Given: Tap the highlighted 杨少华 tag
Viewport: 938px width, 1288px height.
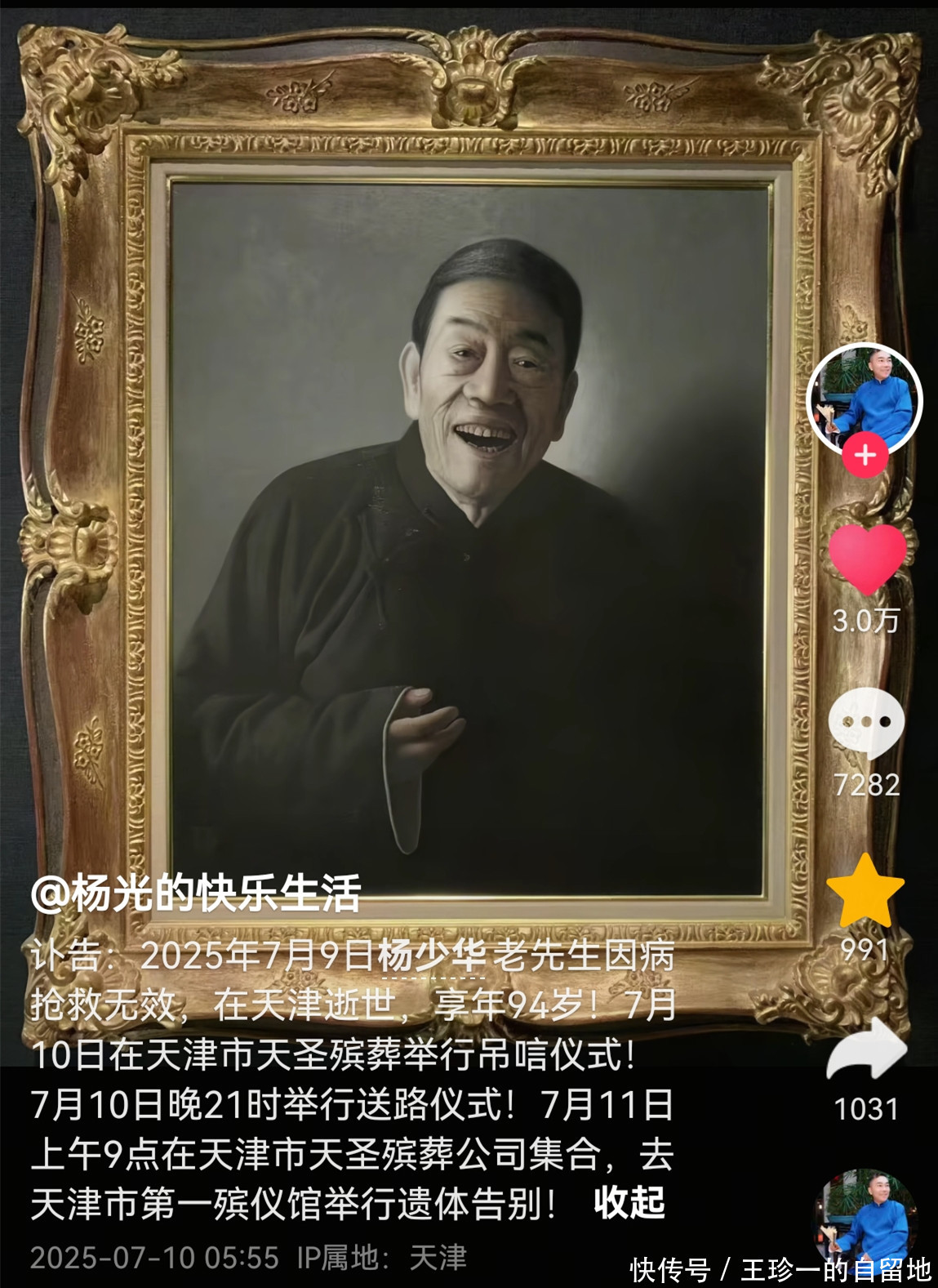Looking at the screenshot, I should (x=432, y=956).
